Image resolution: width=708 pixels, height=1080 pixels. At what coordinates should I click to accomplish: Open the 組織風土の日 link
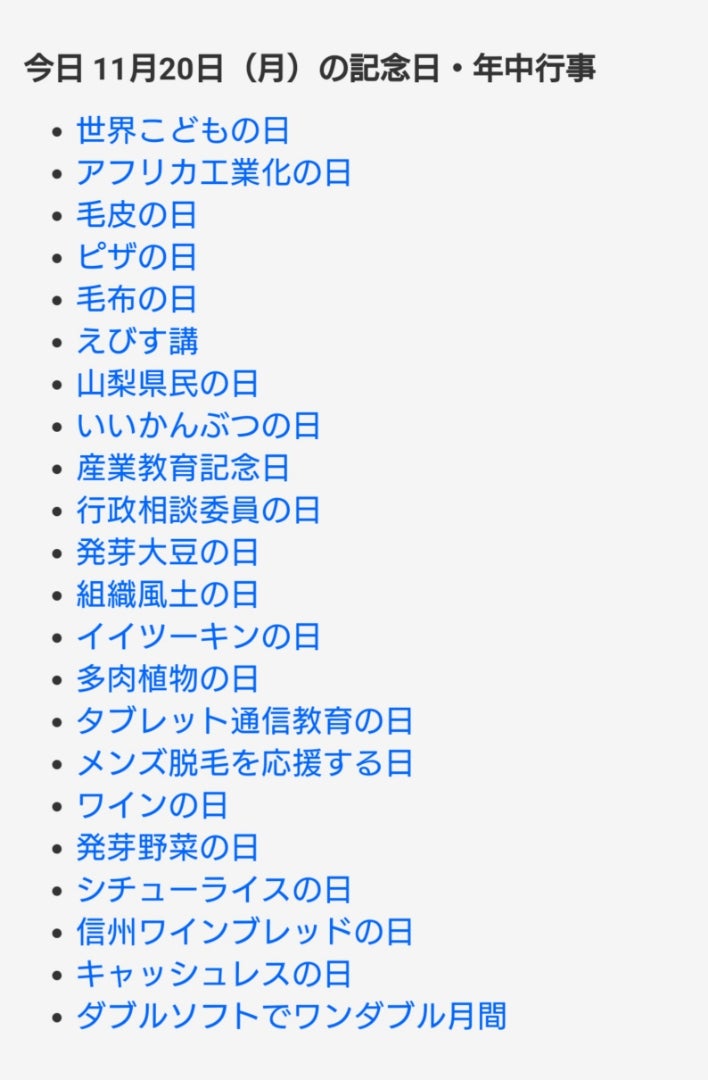click(x=168, y=594)
